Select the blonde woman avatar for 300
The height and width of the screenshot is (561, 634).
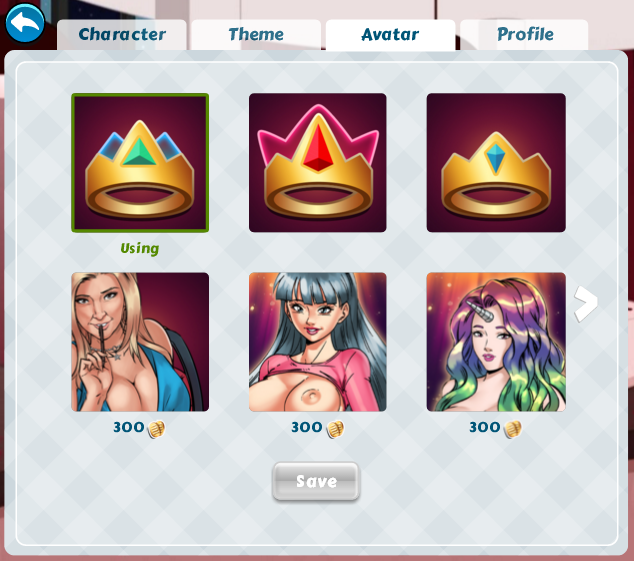140,342
